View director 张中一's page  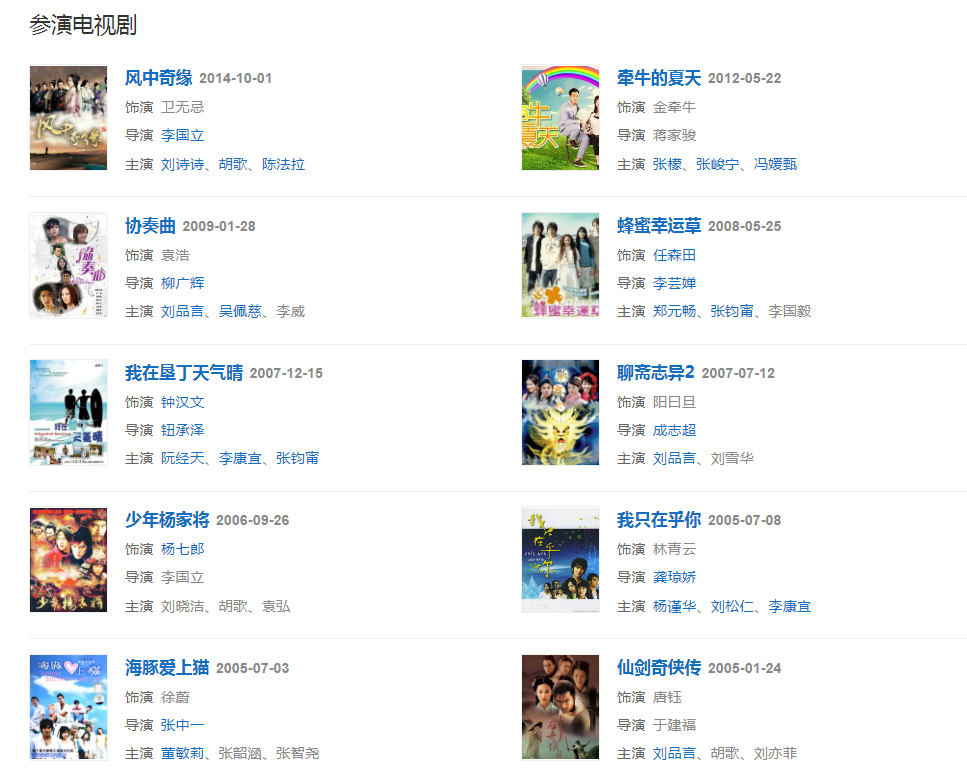[182, 725]
